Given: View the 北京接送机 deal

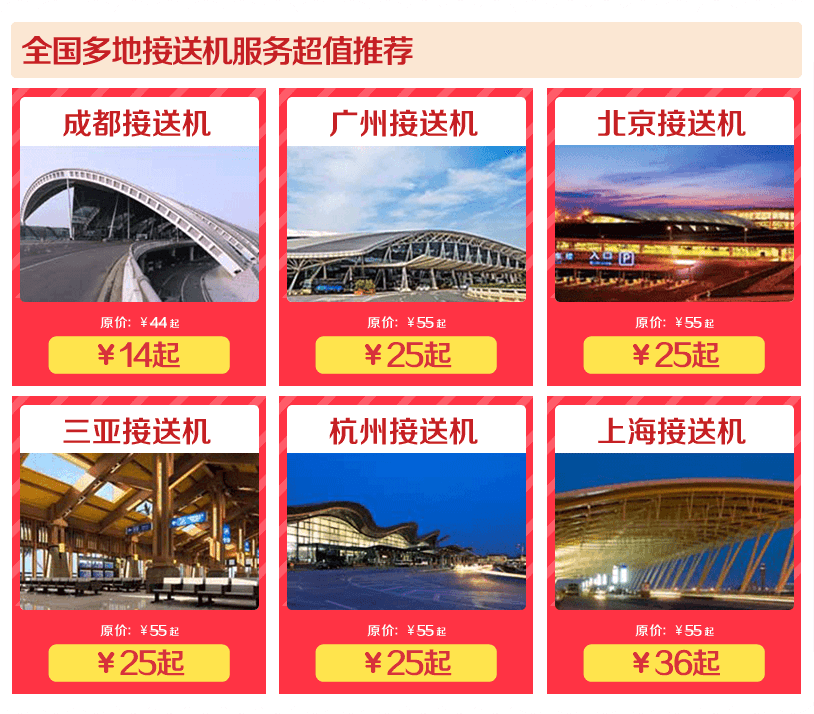Looking at the screenshot, I should pyautogui.click(x=674, y=237).
